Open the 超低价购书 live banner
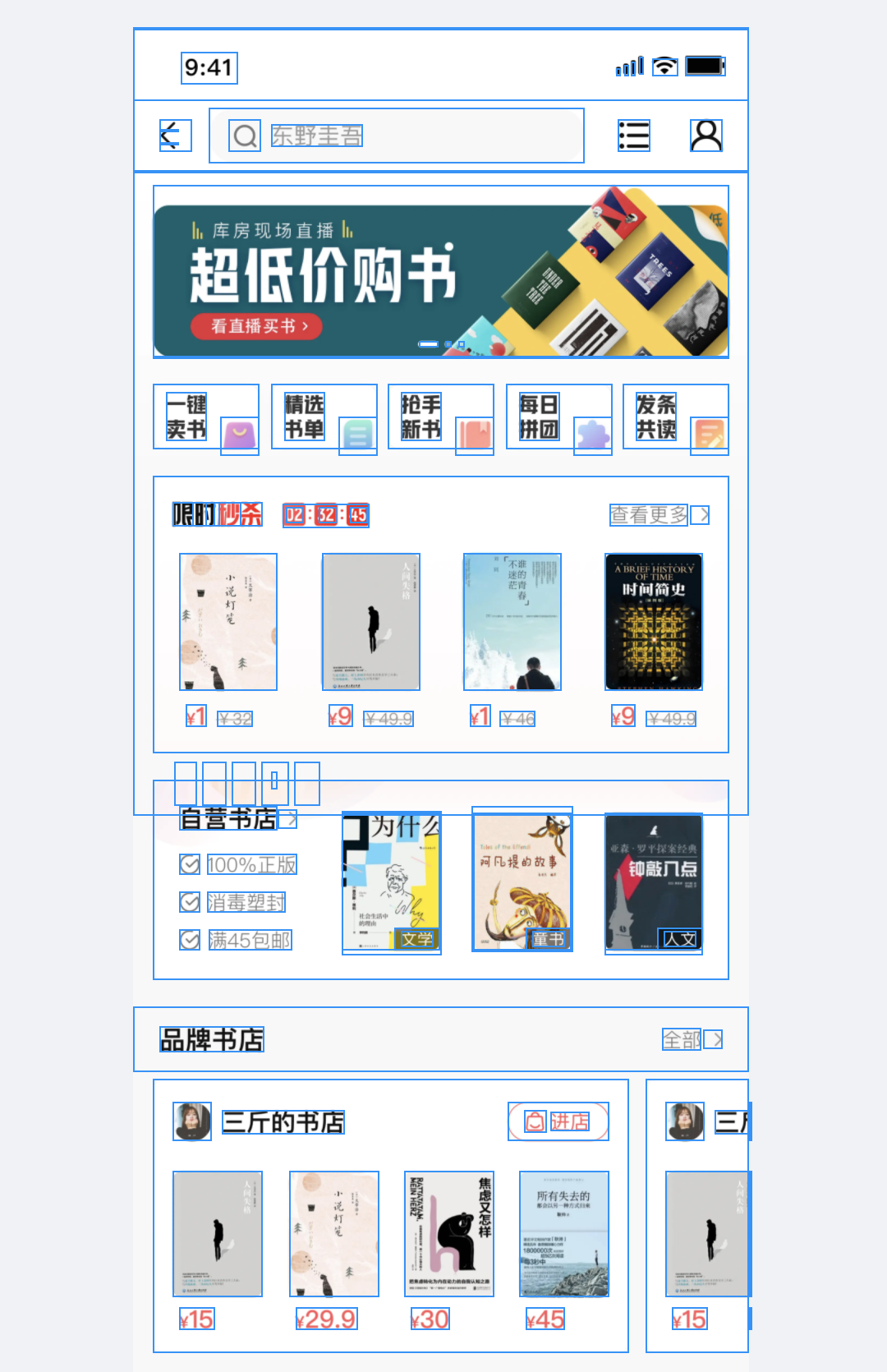This screenshot has height=1372, width=887. click(x=440, y=273)
